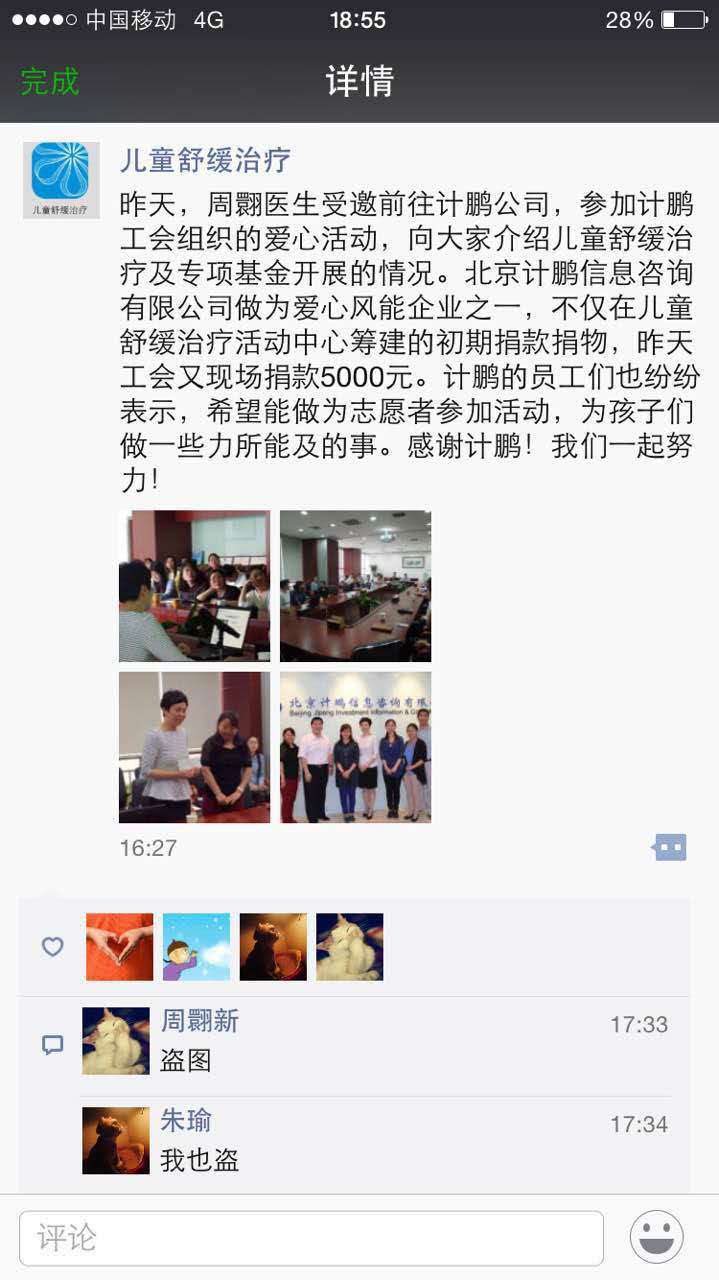Open commenter 周翾新's profile name
Screen dimensions: 719x1280
pyautogui.click(x=200, y=1021)
